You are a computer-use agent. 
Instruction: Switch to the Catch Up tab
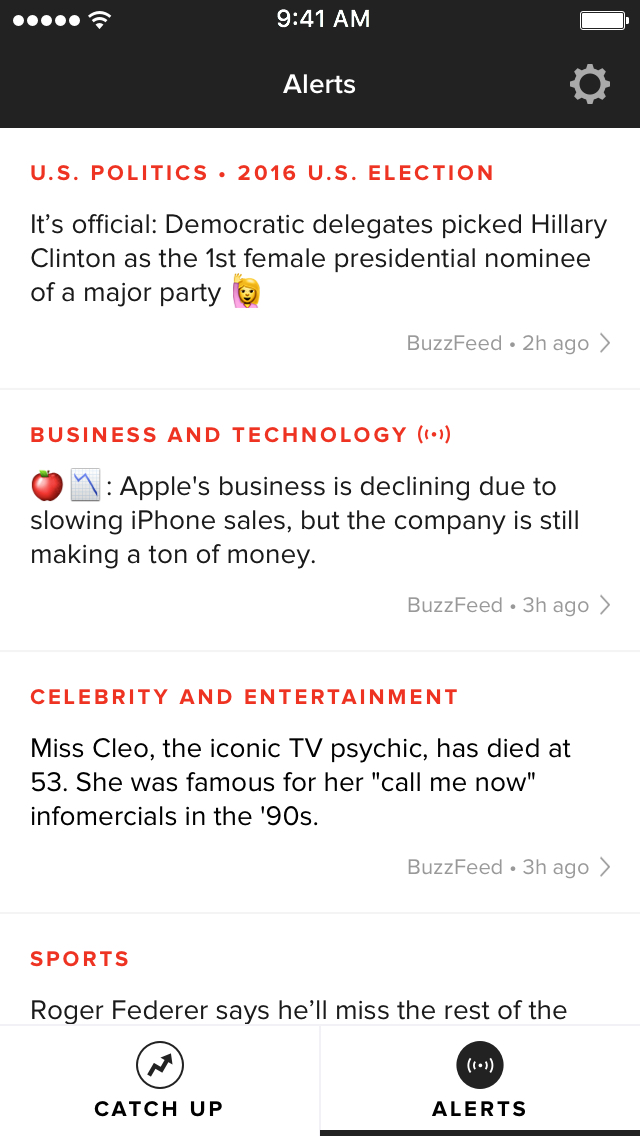point(159,1080)
